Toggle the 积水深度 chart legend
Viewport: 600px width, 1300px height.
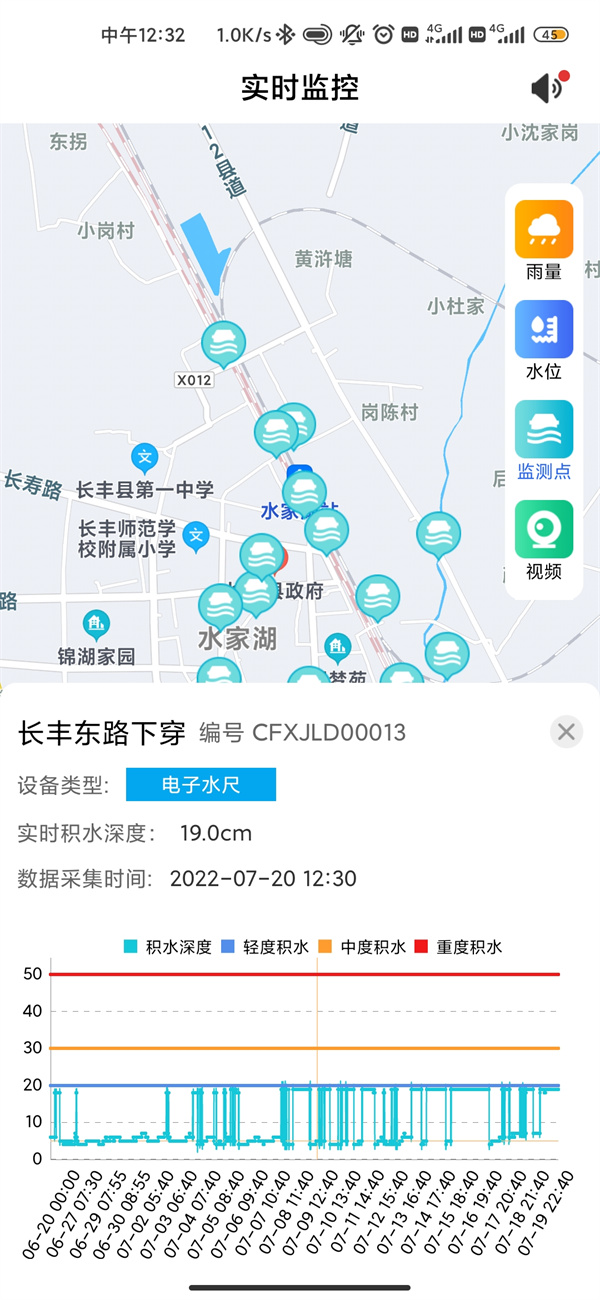pos(167,947)
